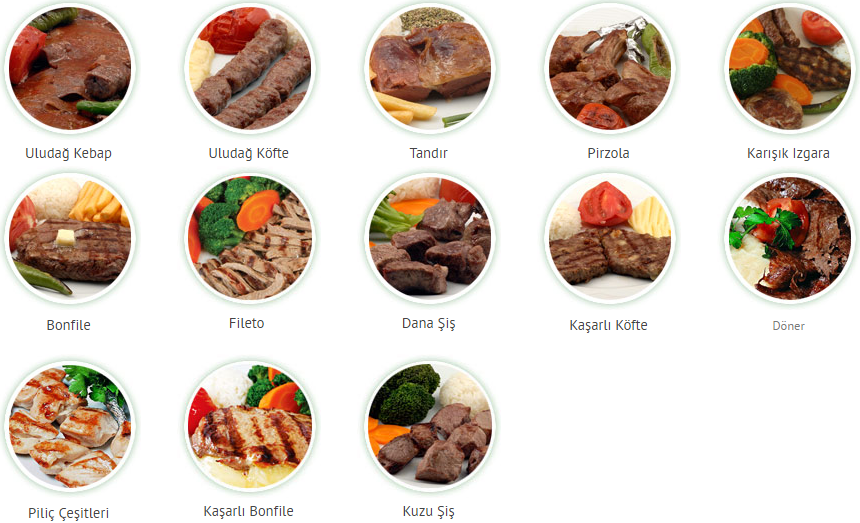The image size is (860, 523).
Task: Select the Uludağ Köfte dish
Action: coord(249,67)
